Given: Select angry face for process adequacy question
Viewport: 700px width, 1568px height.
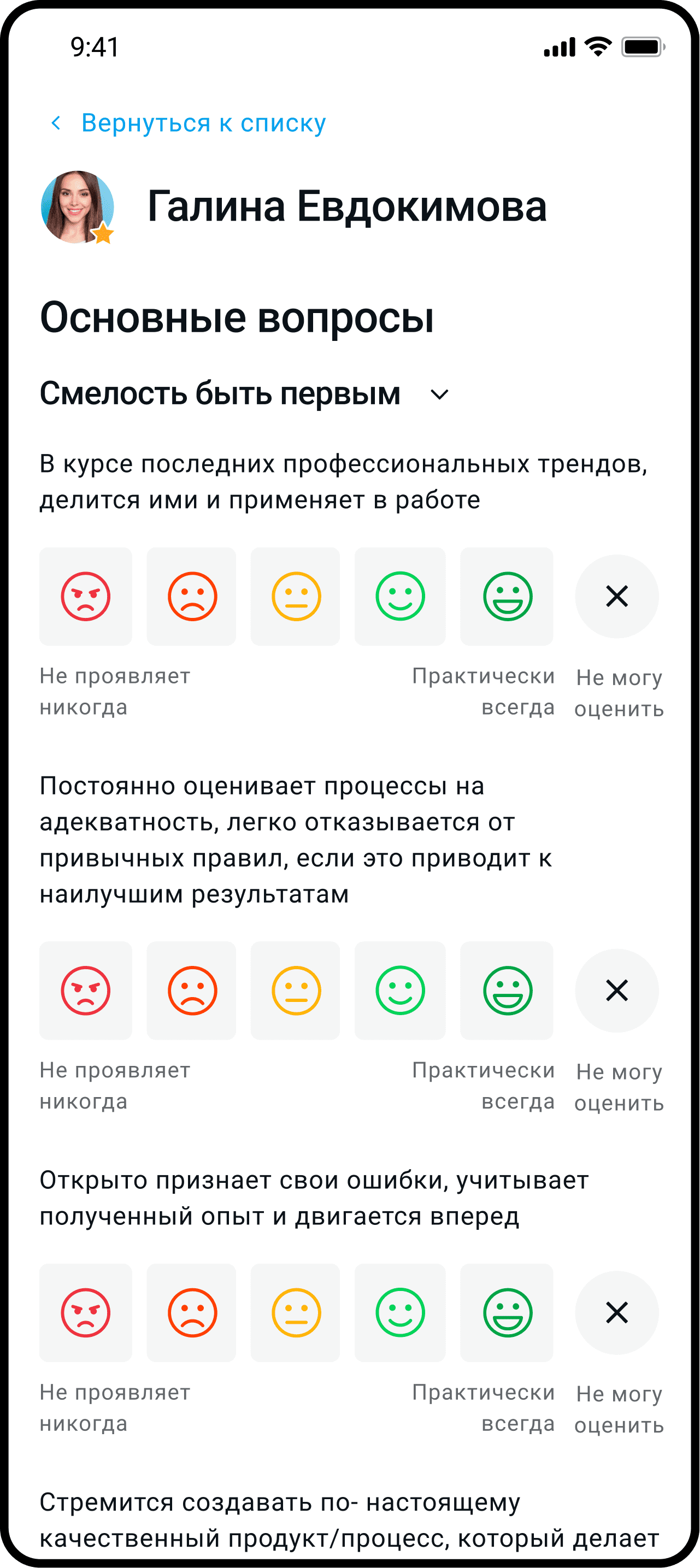Looking at the screenshot, I should point(86,991).
